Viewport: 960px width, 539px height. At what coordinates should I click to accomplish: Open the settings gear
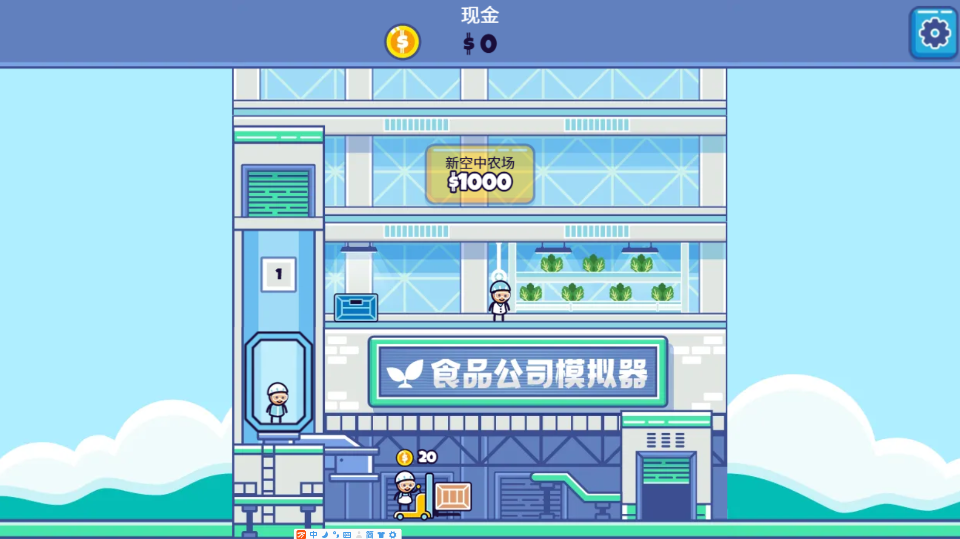coord(933,33)
